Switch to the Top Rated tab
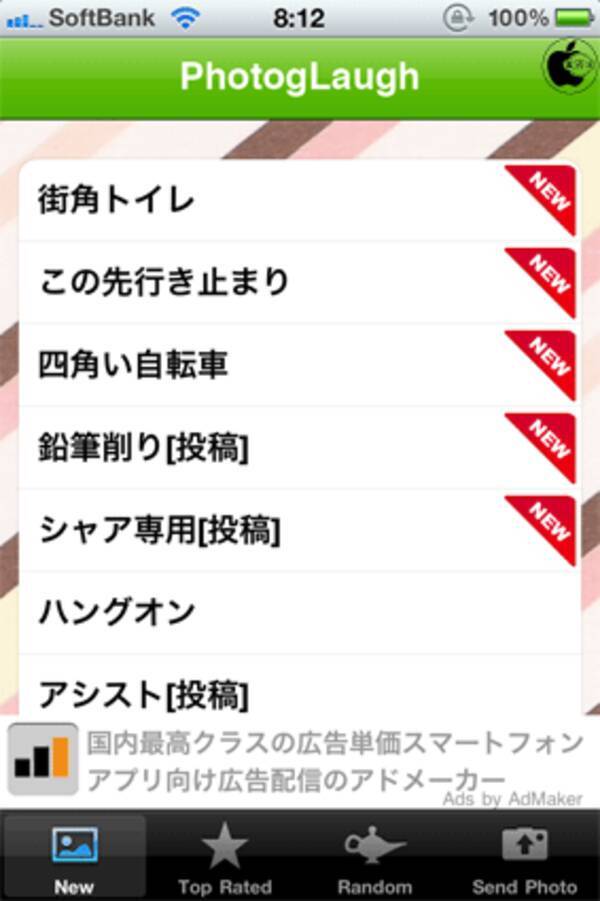The height and width of the screenshot is (901, 600). pos(225,858)
